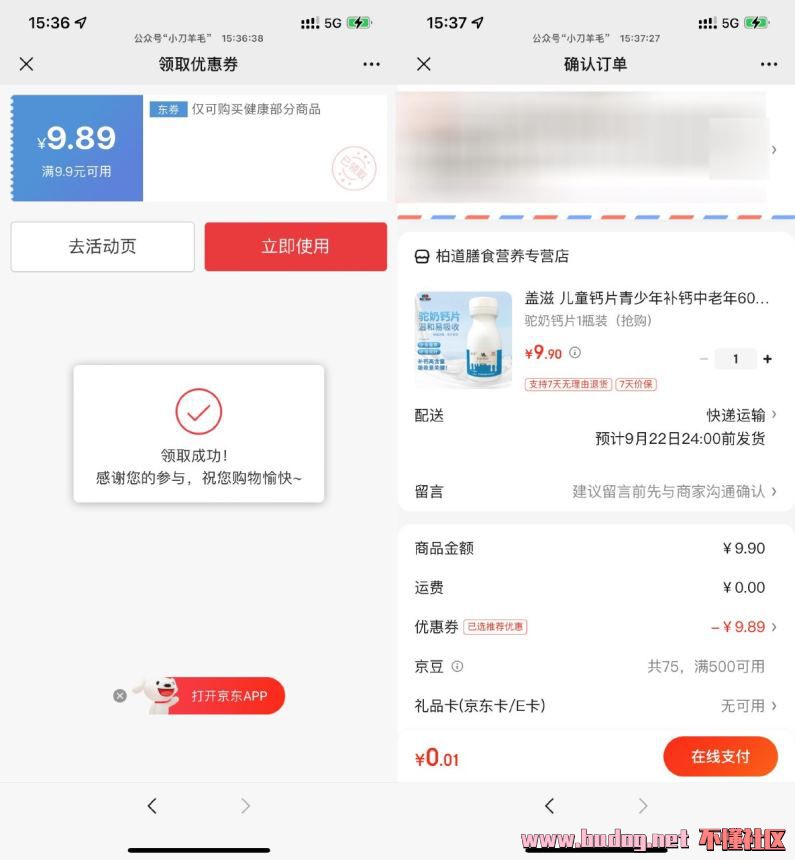
Task: Open overflow menu on 领取优惠券 page
Action: [371, 64]
